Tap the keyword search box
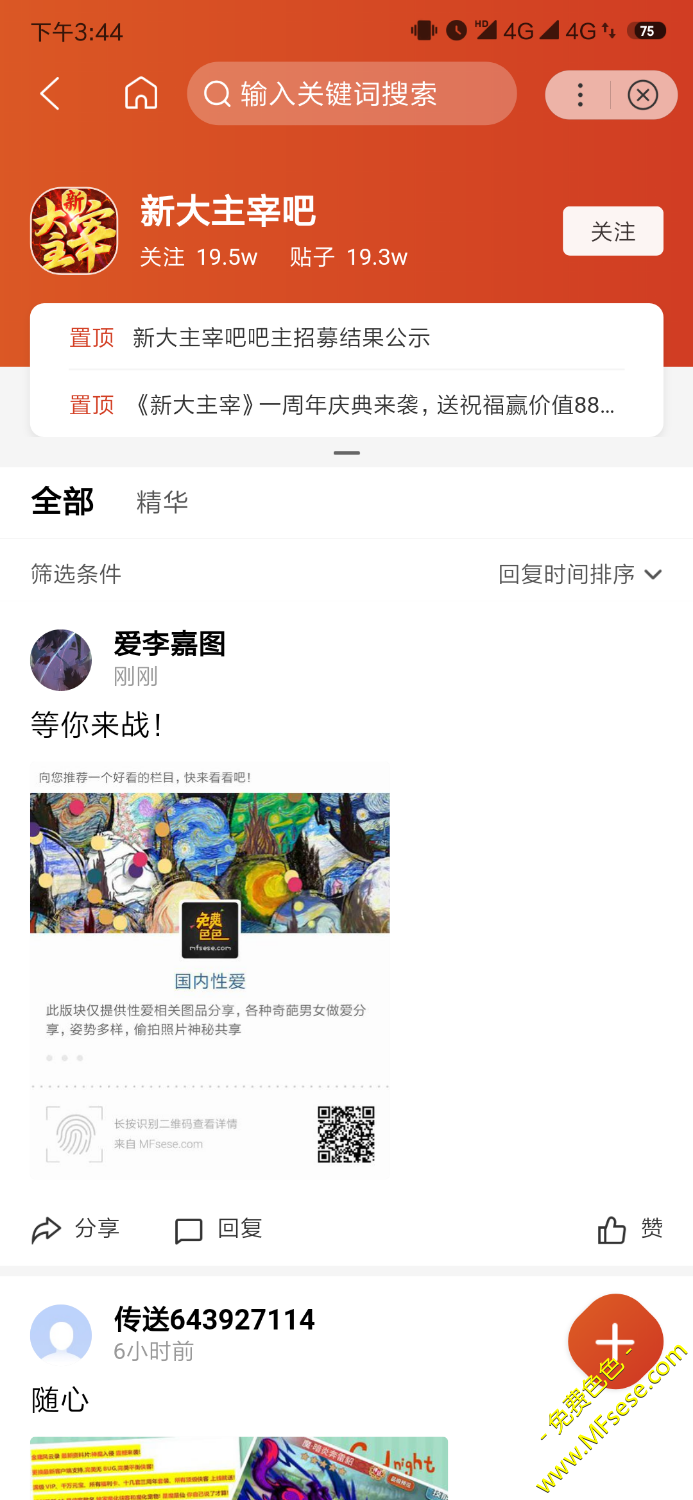This screenshot has width=693, height=1500. (350, 94)
